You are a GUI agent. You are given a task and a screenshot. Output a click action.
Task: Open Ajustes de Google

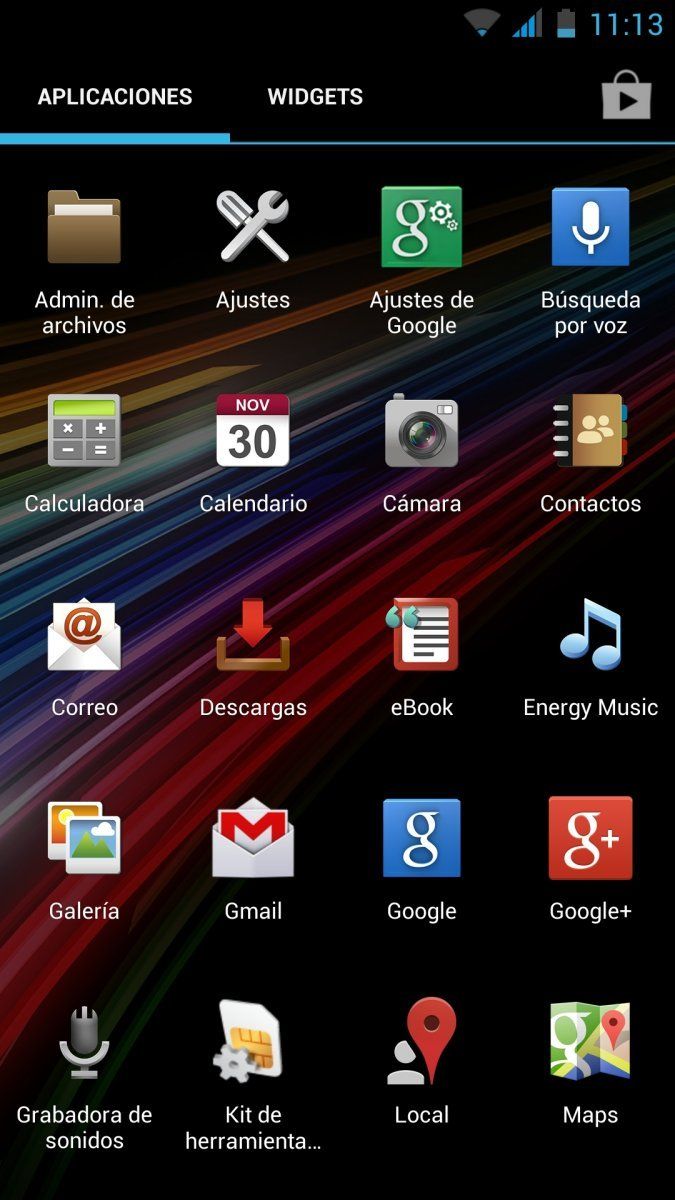[421, 228]
